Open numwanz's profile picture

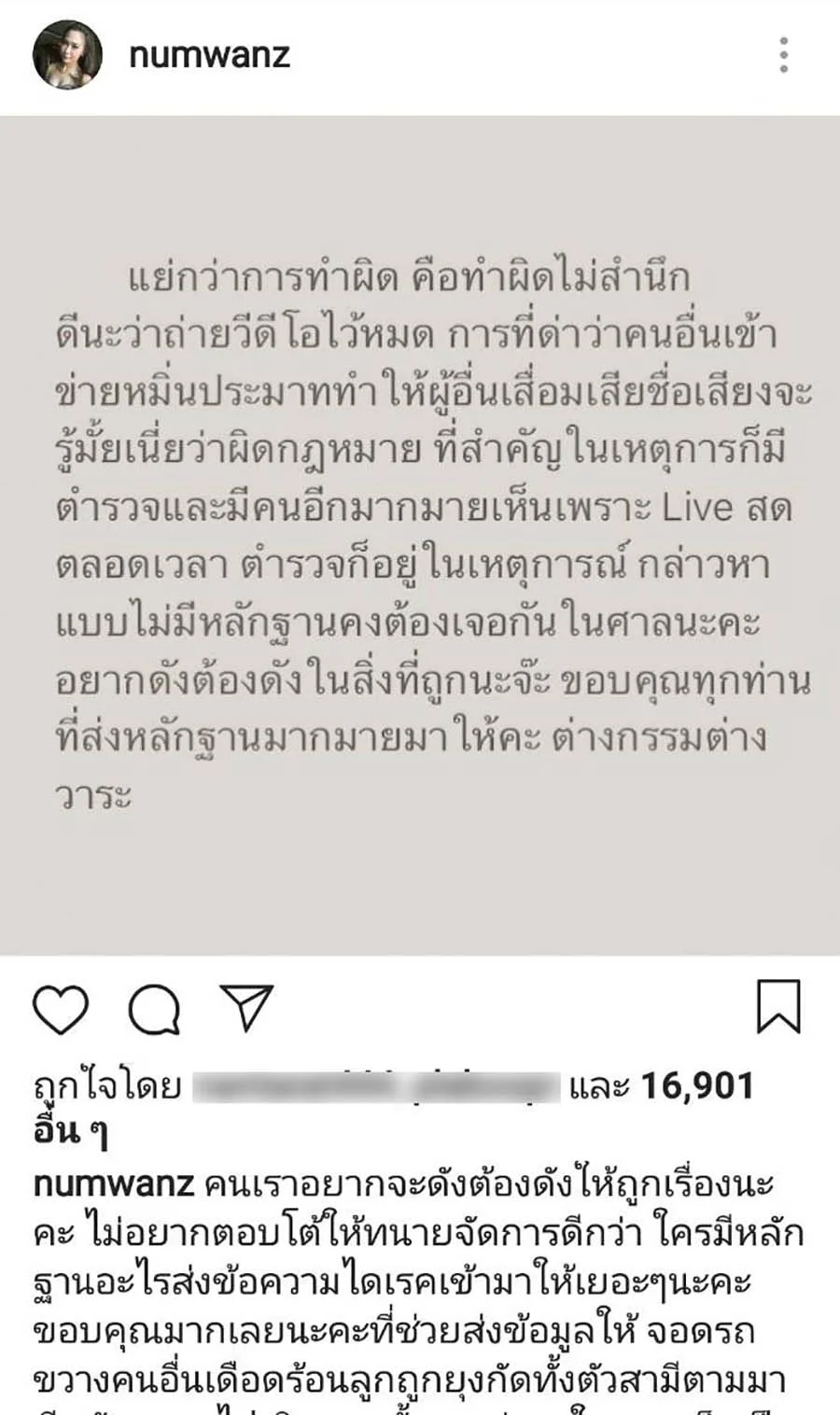click(x=67, y=55)
